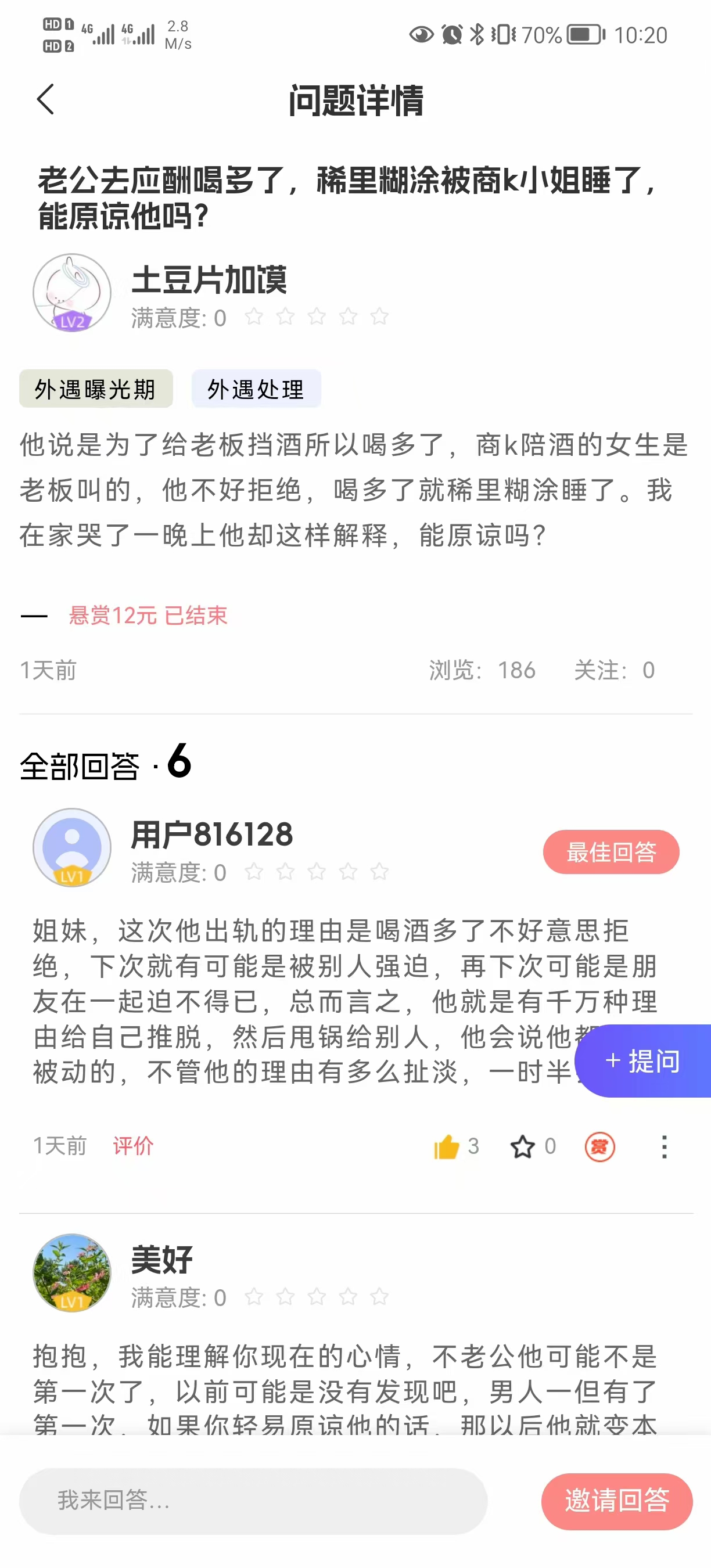Viewport: 711px width, 1568px height.
Task: Open the three-dot menu on the best answer
Action: pos(663,1147)
